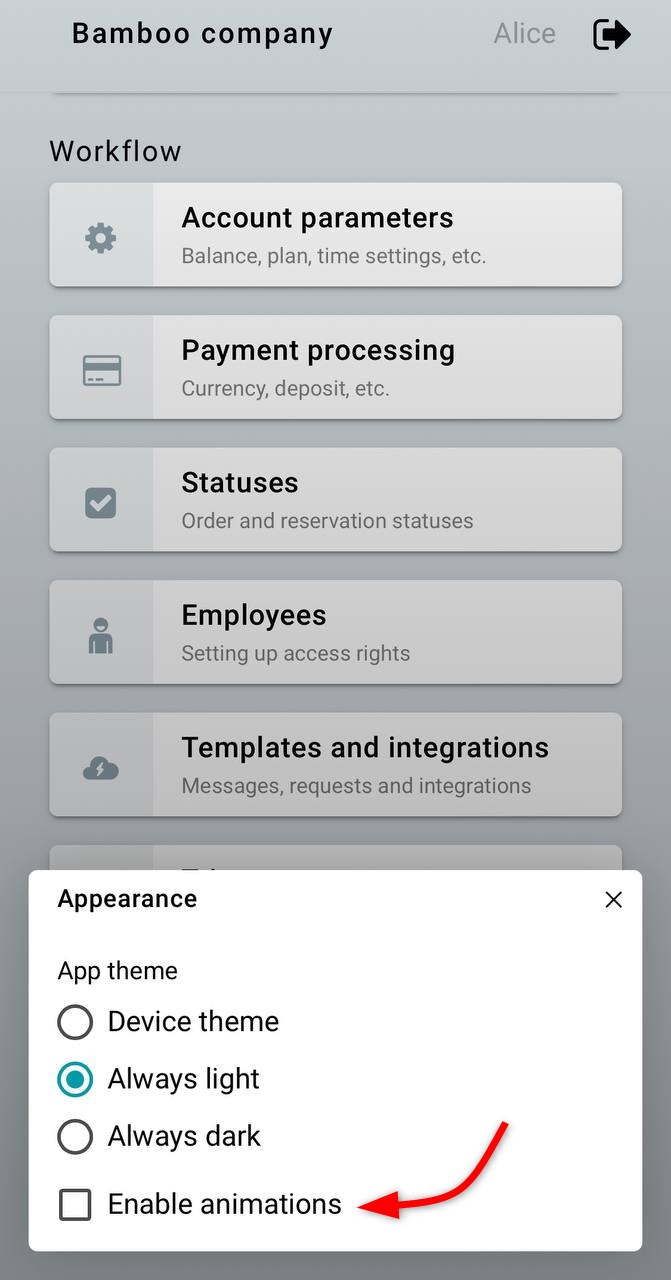Check the Enable animations box
The height and width of the screenshot is (1280, 671).
pyautogui.click(x=75, y=1205)
